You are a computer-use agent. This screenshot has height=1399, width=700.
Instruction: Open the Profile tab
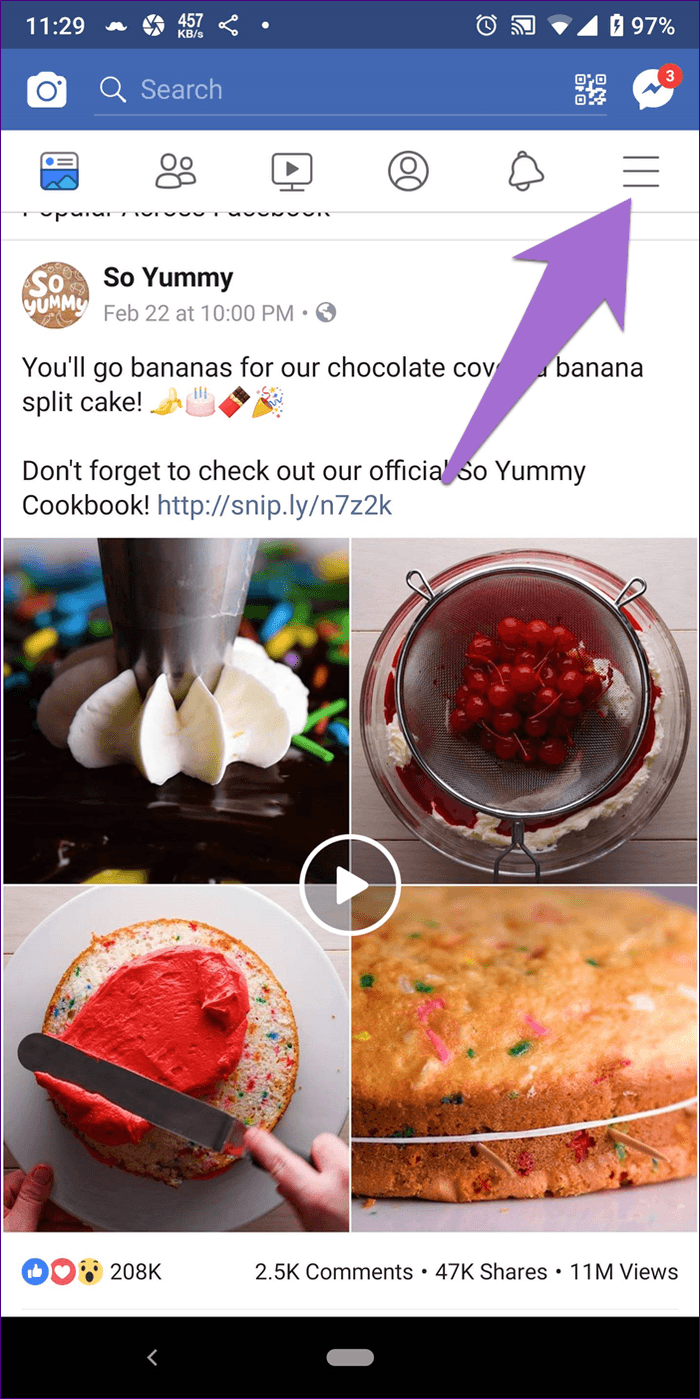pos(408,172)
